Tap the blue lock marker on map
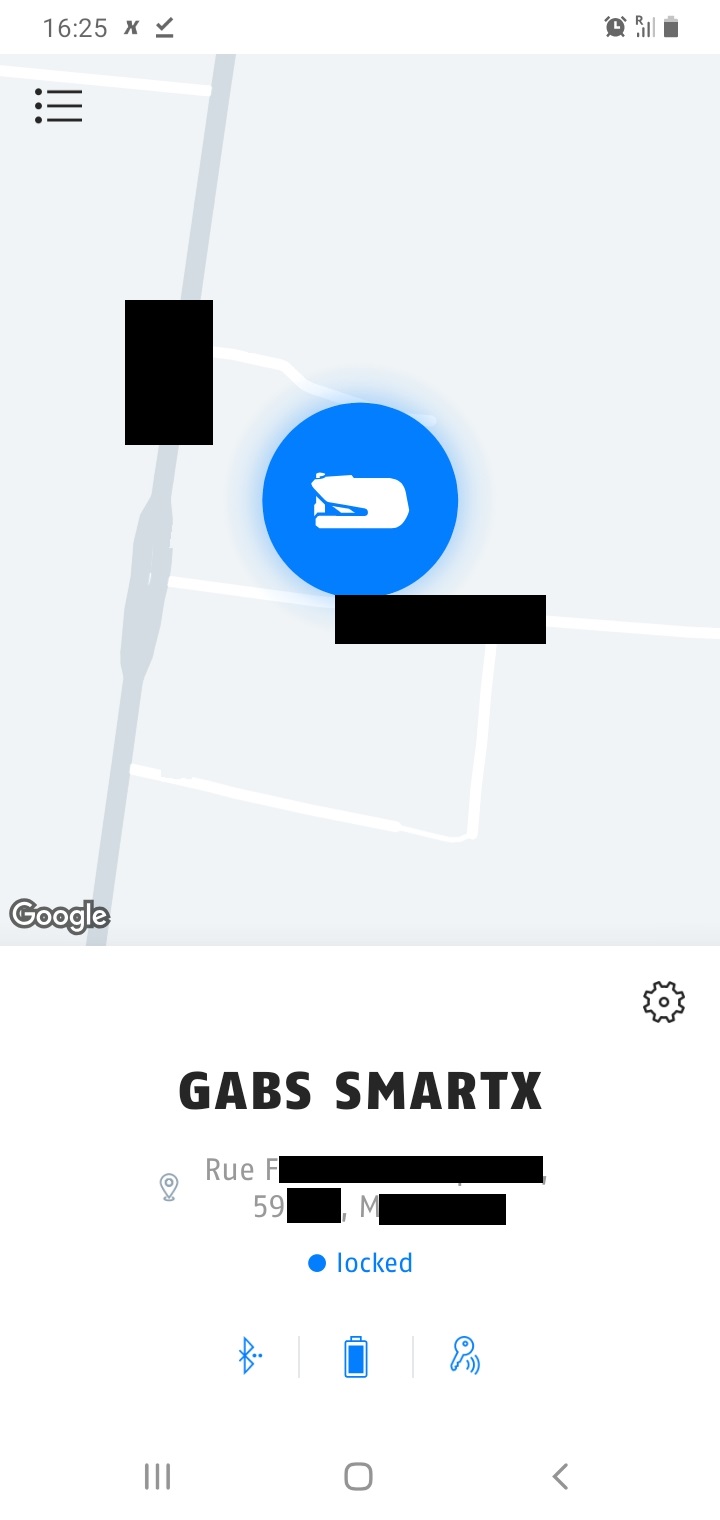 pos(360,500)
